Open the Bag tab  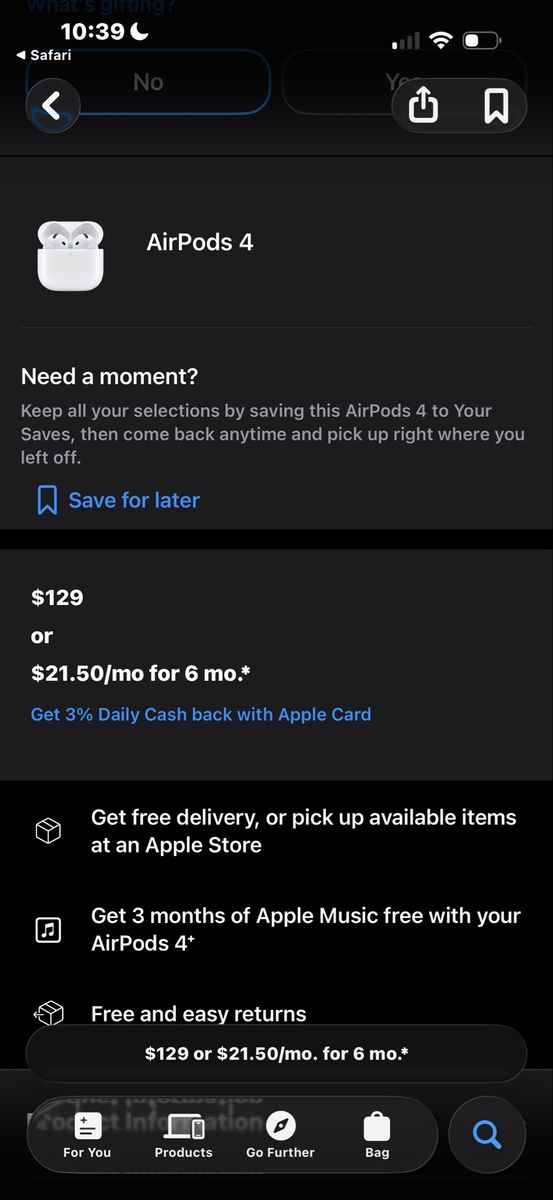(x=377, y=1136)
